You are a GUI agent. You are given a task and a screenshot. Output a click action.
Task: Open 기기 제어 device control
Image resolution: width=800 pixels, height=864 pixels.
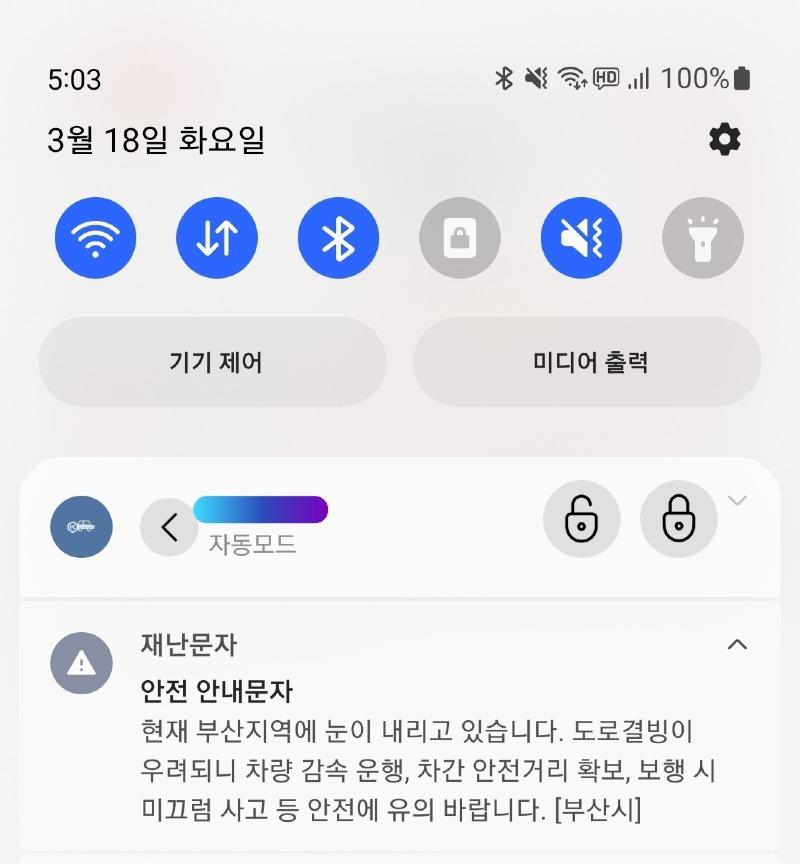213,362
